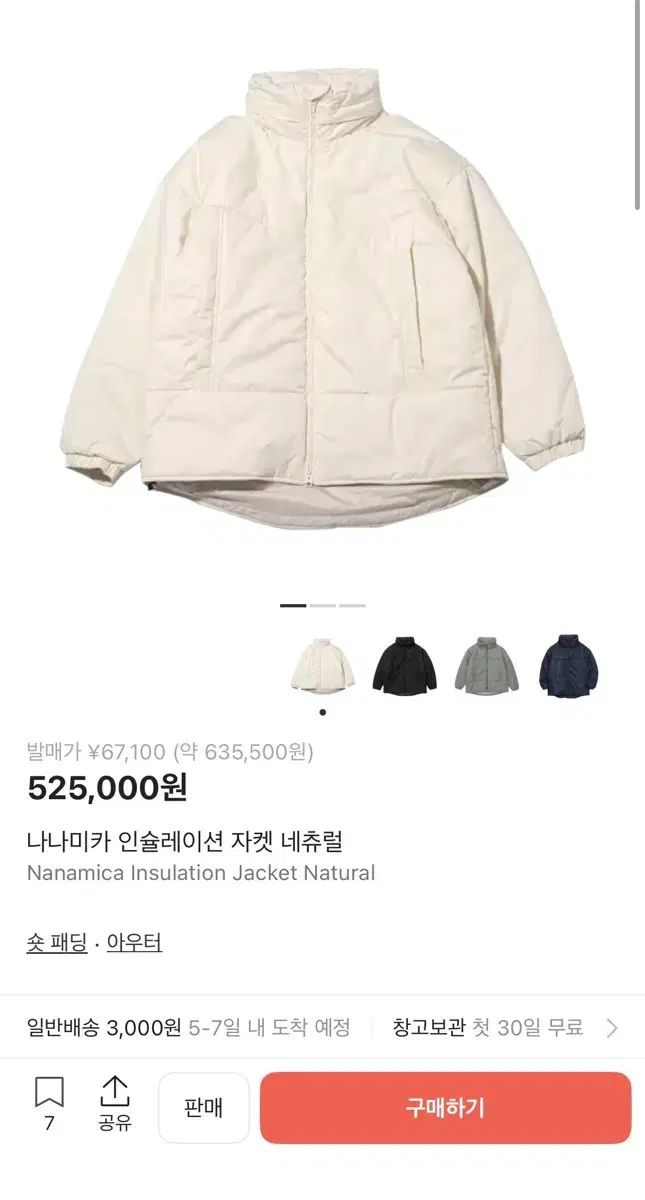Screen dimensions: 645x1200
Task: Open the 아우터 category link
Action: click(135, 942)
